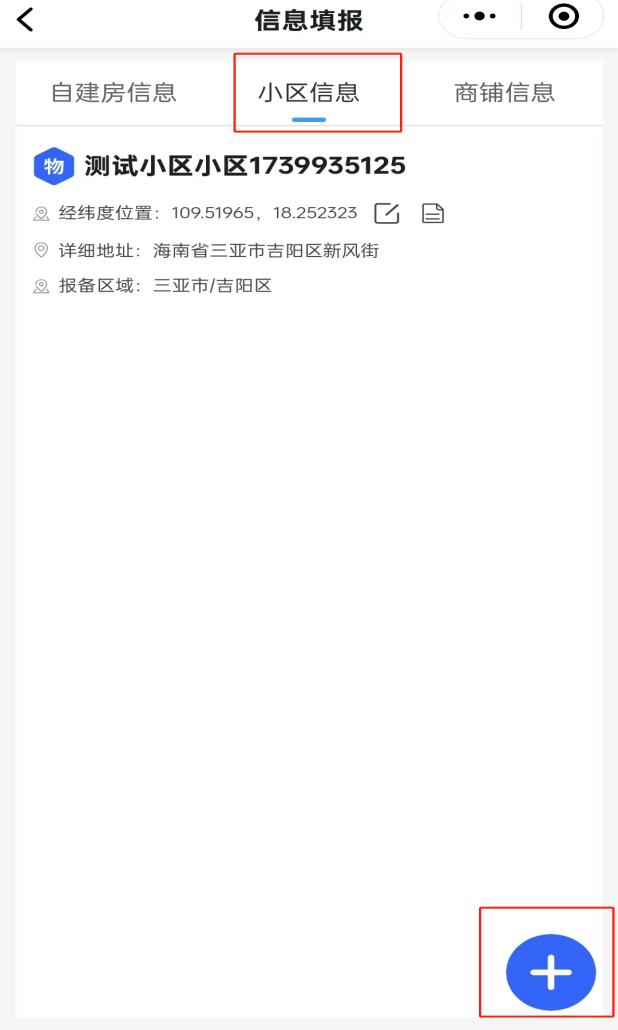
Task: Select the 小区信息 tab
Action: [309, 94]
